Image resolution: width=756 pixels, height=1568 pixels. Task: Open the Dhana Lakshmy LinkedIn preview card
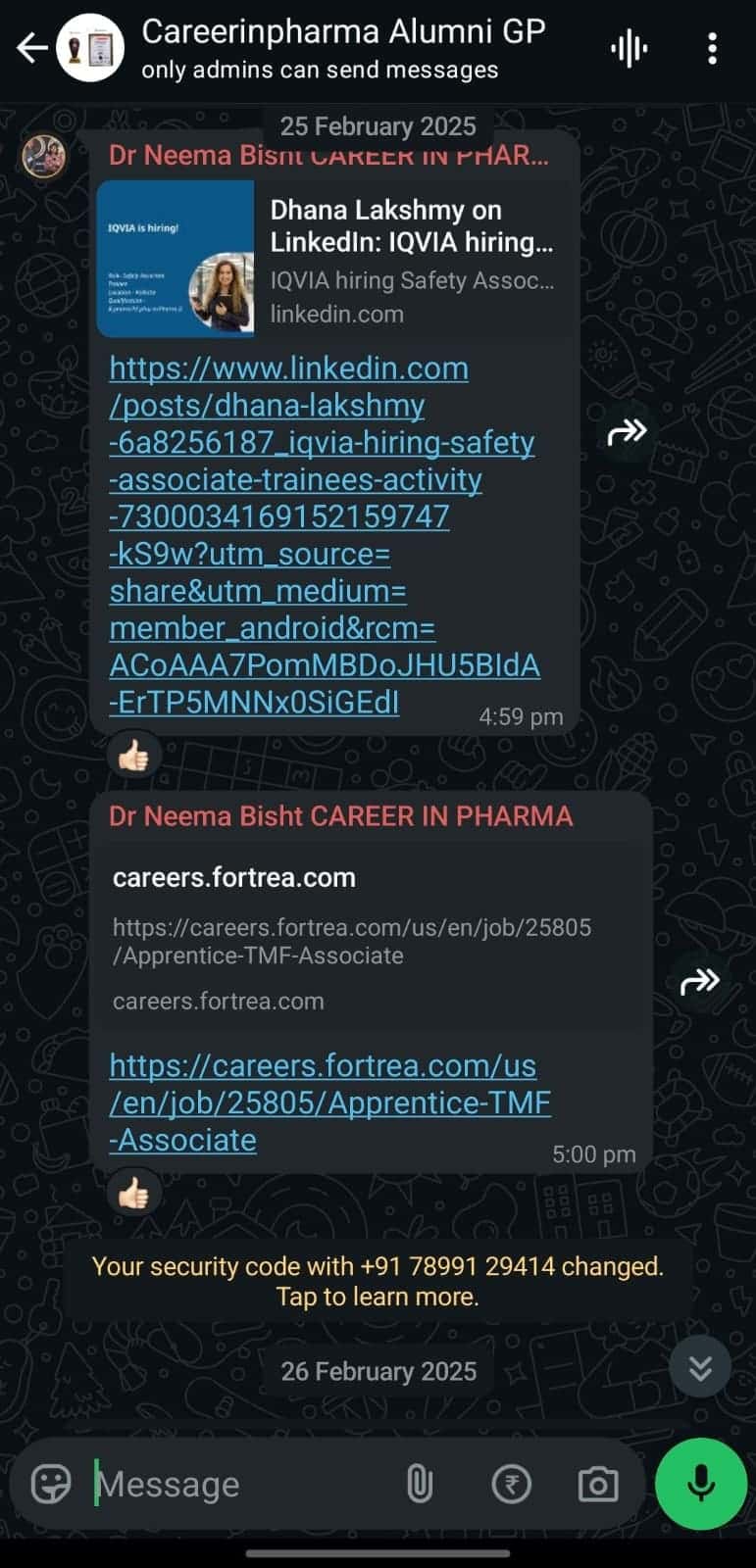pos(333,259)
